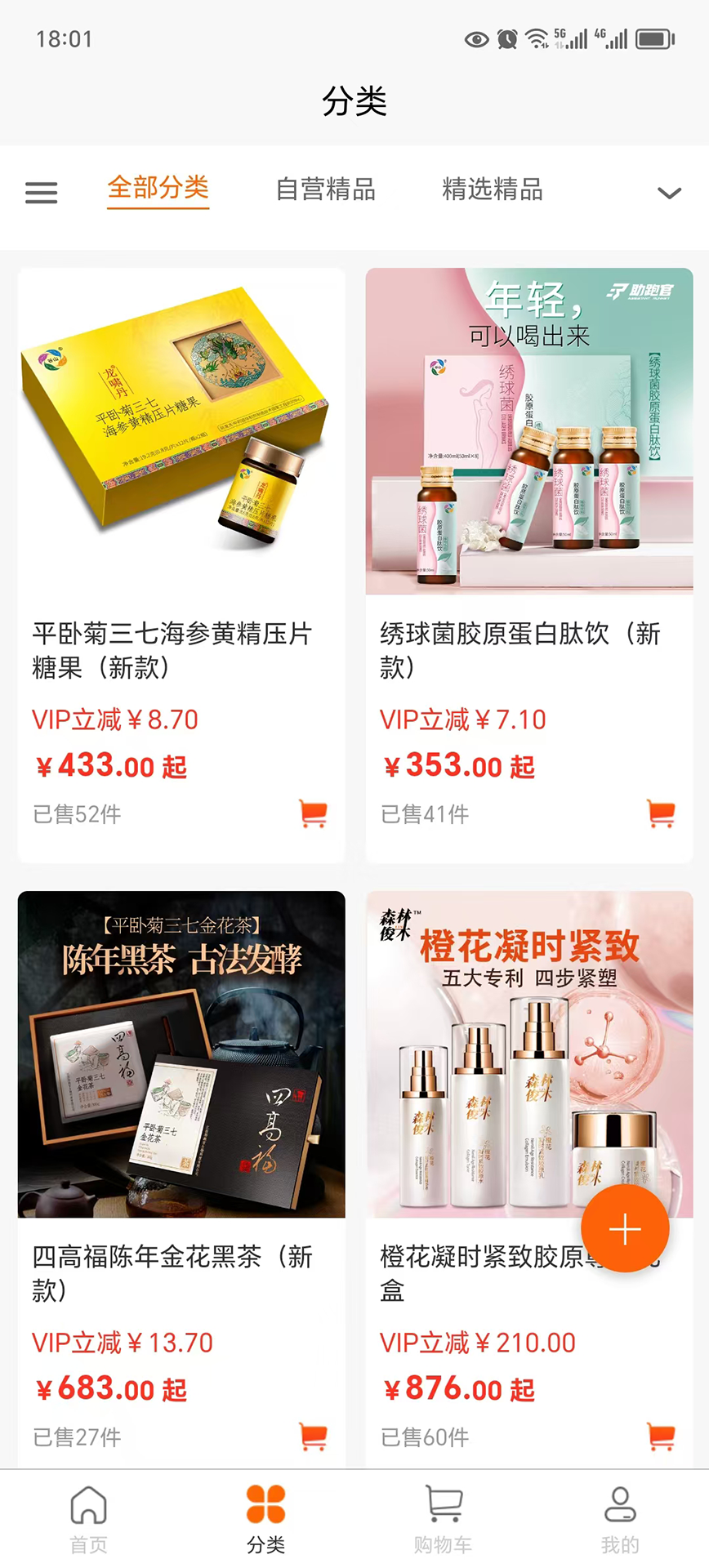The height and width of the screenshot is (1568, 709).
Task: Switch to the 精选精品 tab
Action: pyautogui.click(x=493, y=189)
